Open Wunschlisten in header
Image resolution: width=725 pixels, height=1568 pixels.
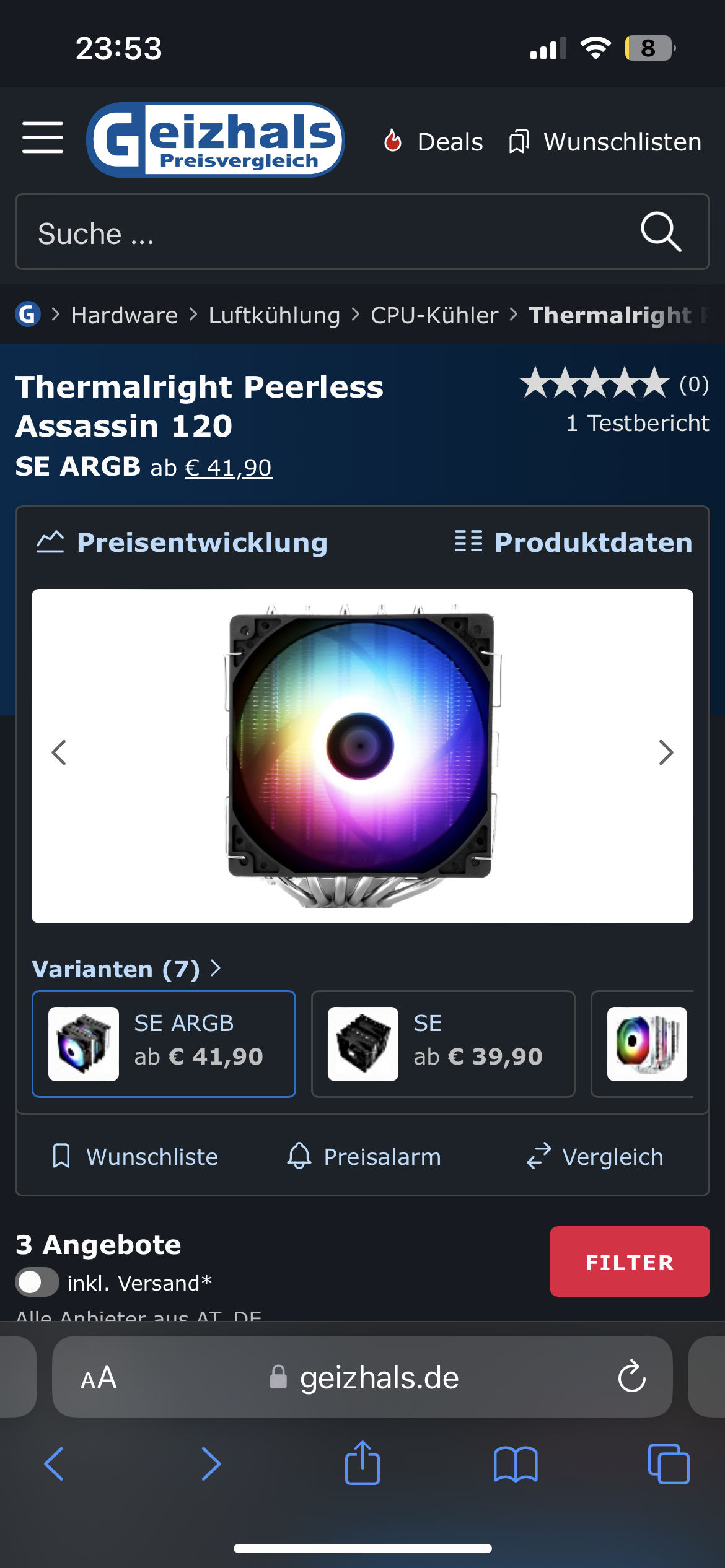[x=605, y=142]
